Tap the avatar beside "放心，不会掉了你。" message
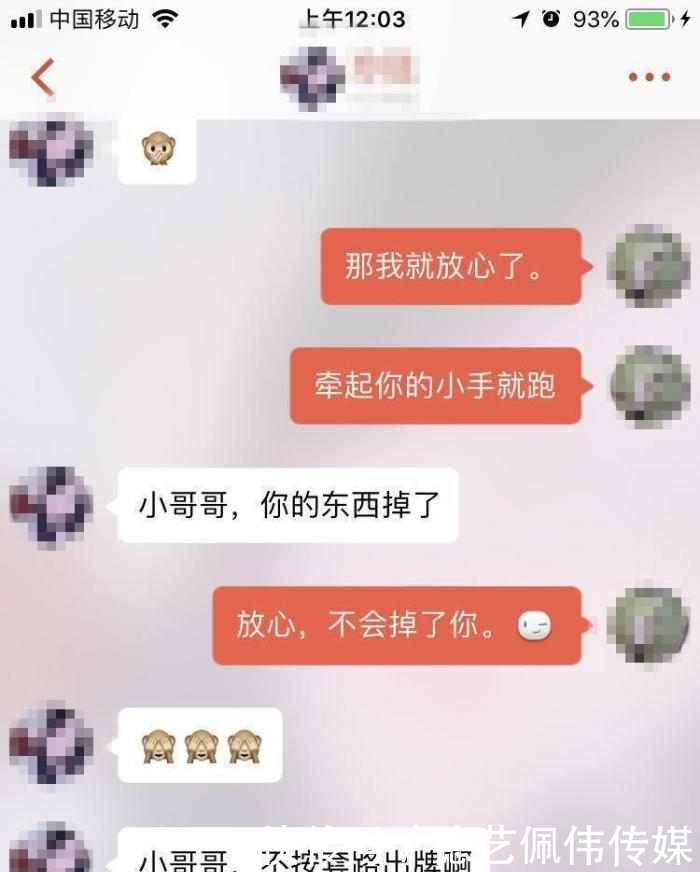700x872 pixels. (649, 625)
